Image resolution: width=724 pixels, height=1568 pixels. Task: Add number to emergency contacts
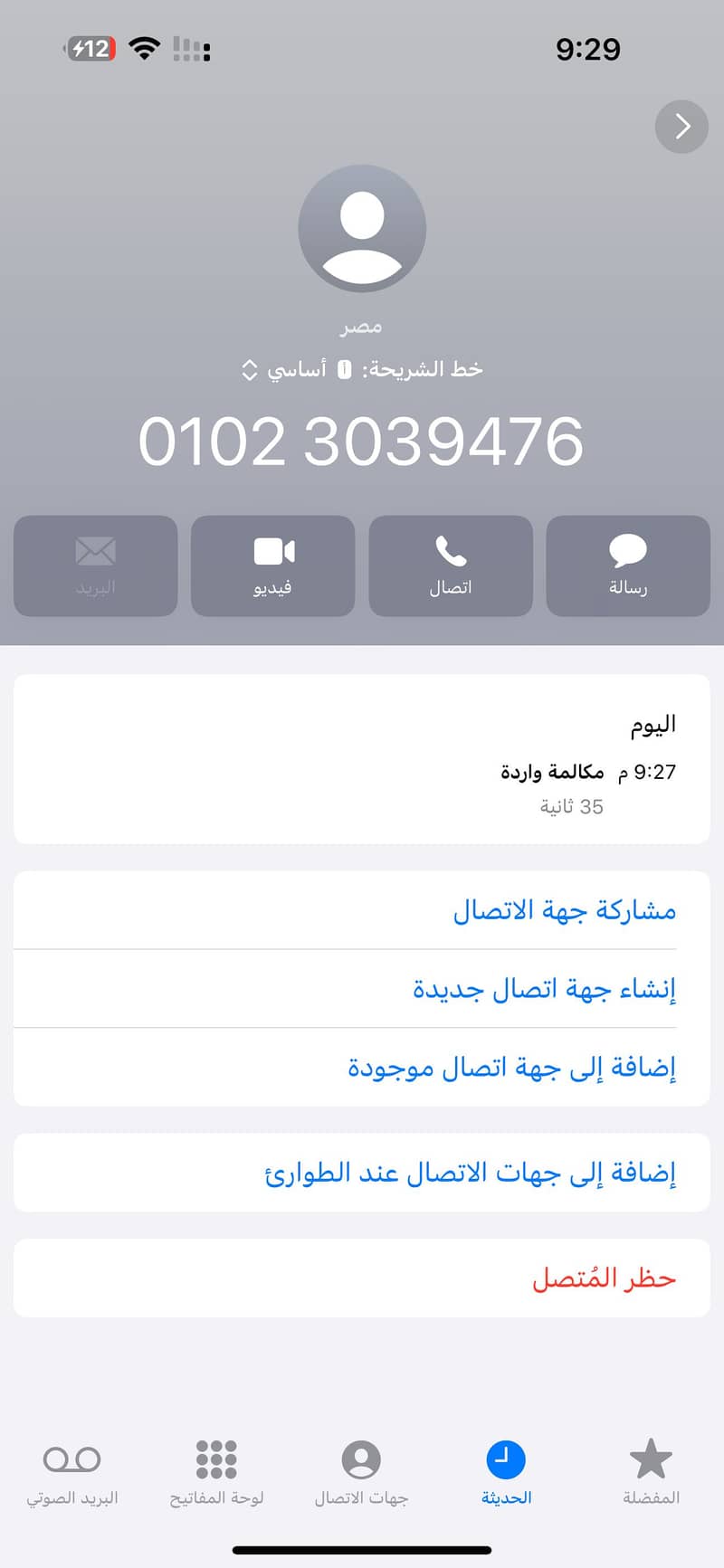[x=470, y=1173]
